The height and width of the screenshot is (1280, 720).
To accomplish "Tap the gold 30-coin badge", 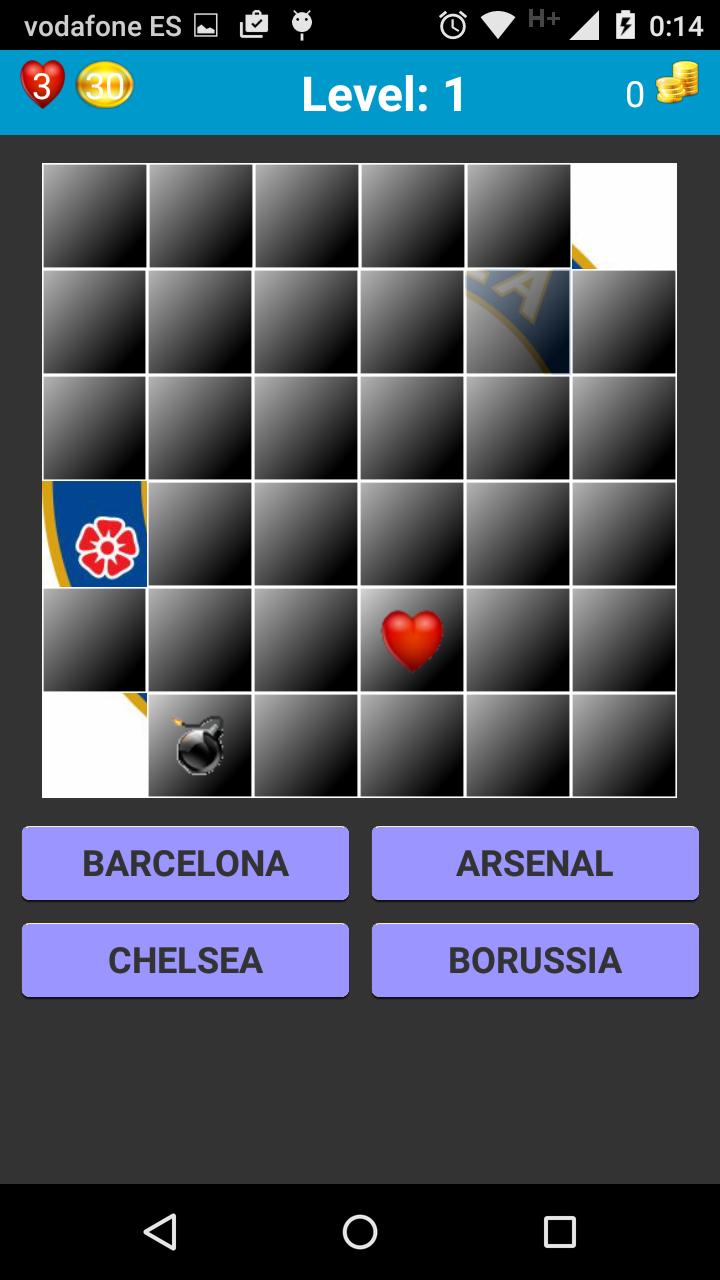I will pos(104,85).
